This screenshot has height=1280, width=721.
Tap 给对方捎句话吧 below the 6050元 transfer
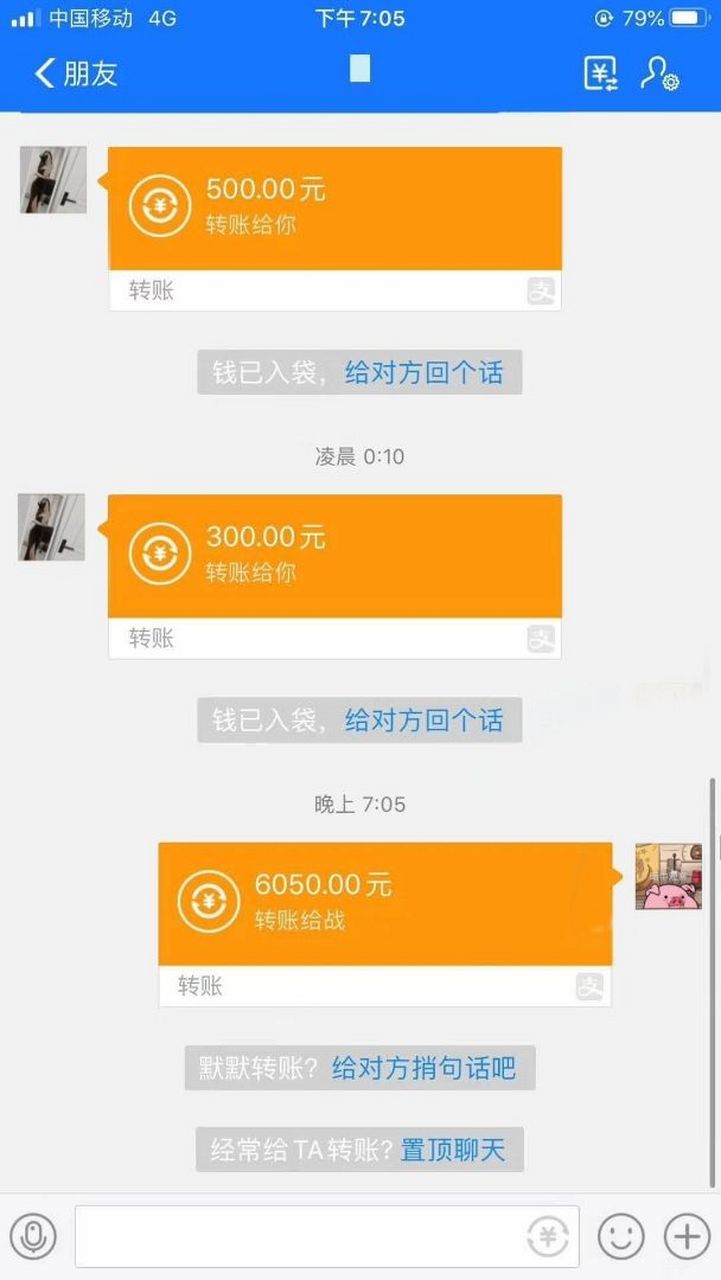pyautogui.click(x=418, y=1068)
